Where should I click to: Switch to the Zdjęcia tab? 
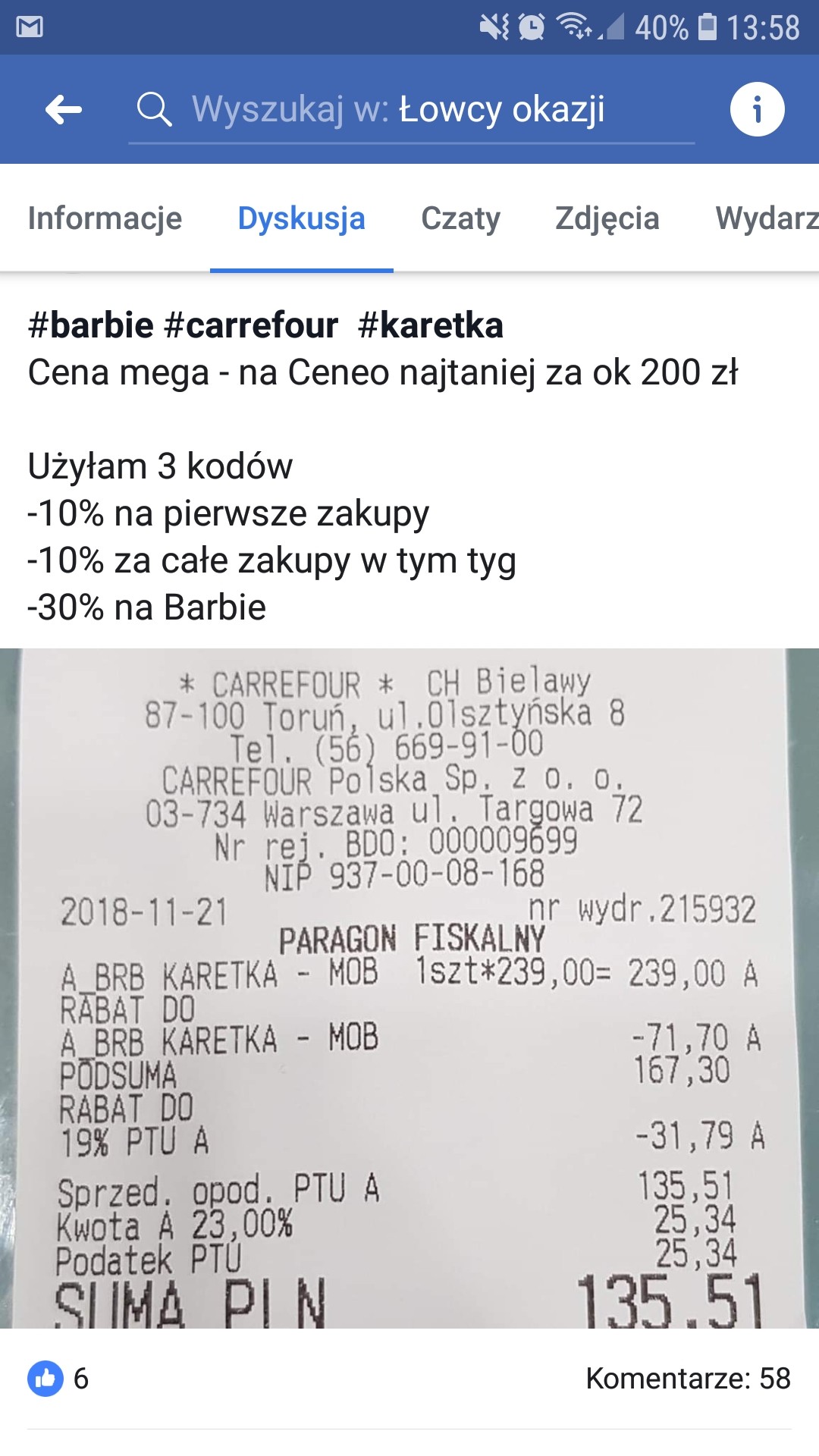click(607, 218)
